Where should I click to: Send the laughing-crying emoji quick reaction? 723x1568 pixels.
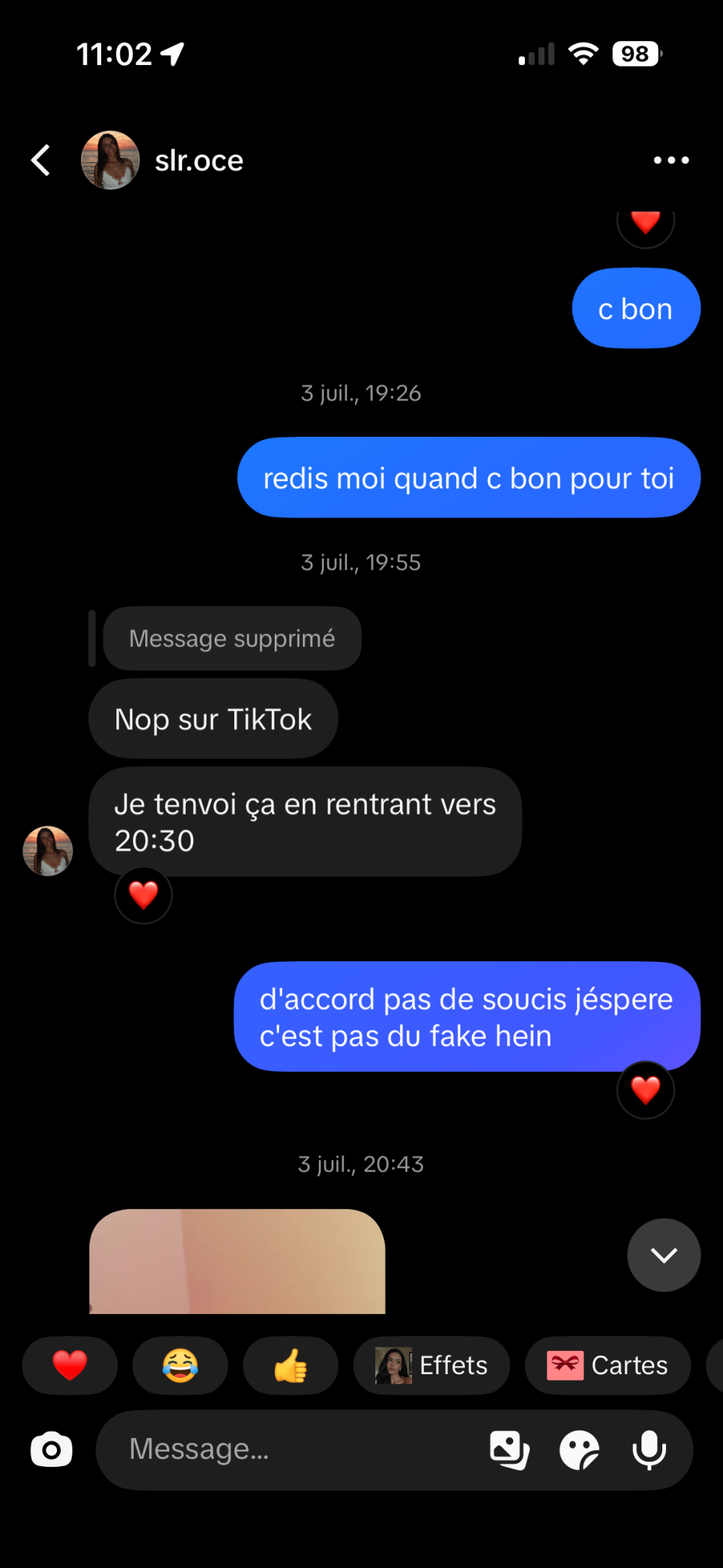pos(180,1365)
